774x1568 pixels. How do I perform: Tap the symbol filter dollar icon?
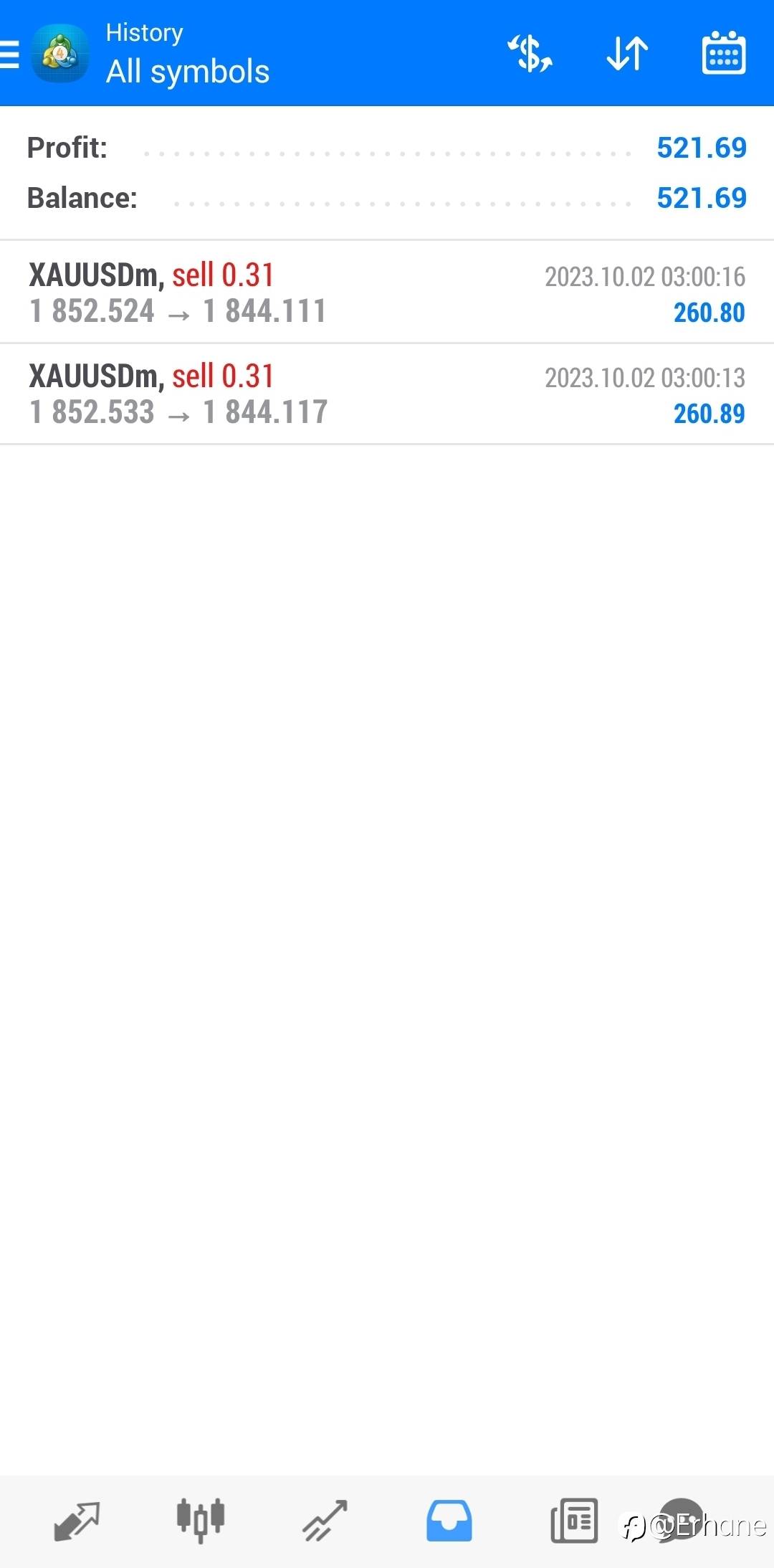pos(530,53)
